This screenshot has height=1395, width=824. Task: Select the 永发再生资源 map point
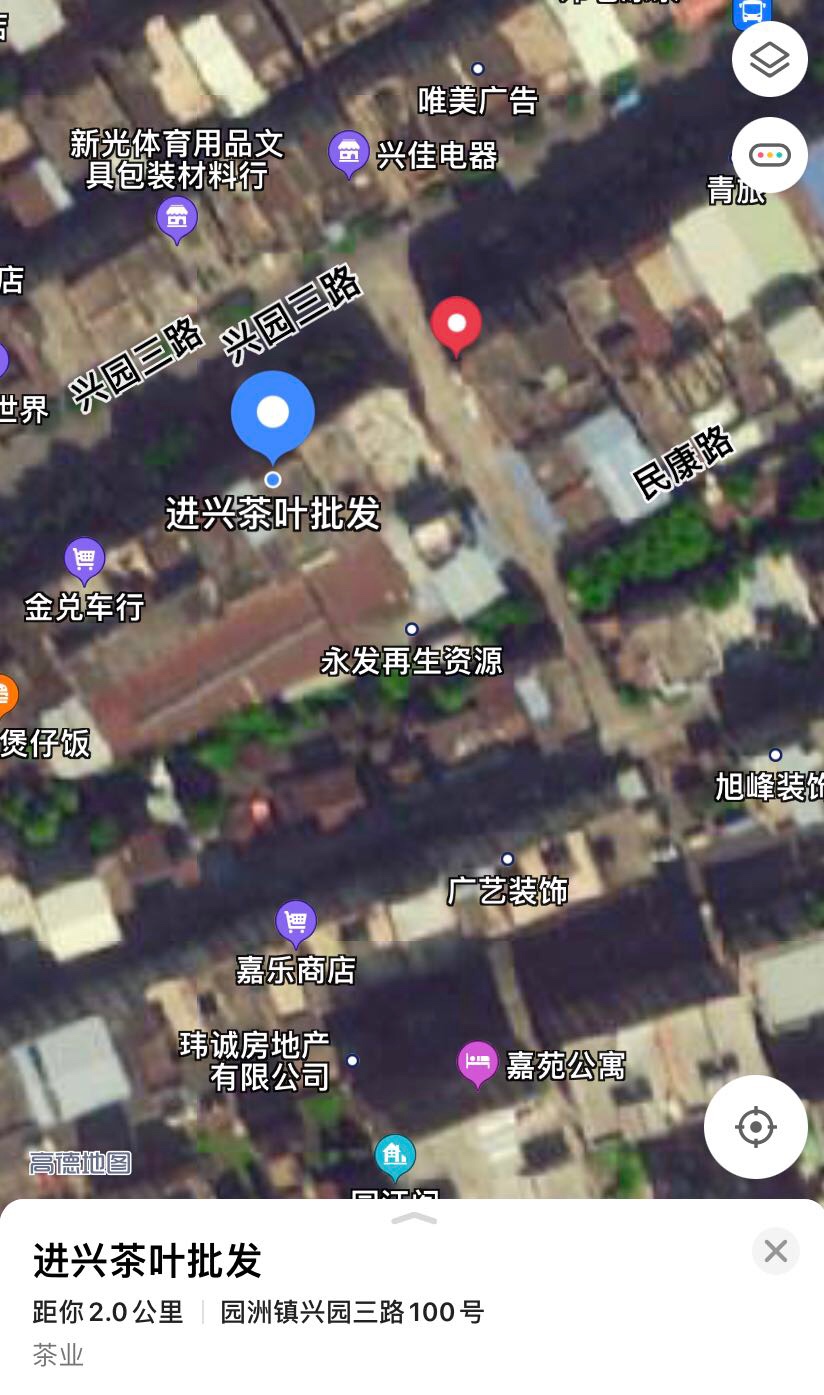(x=412, y=629)
